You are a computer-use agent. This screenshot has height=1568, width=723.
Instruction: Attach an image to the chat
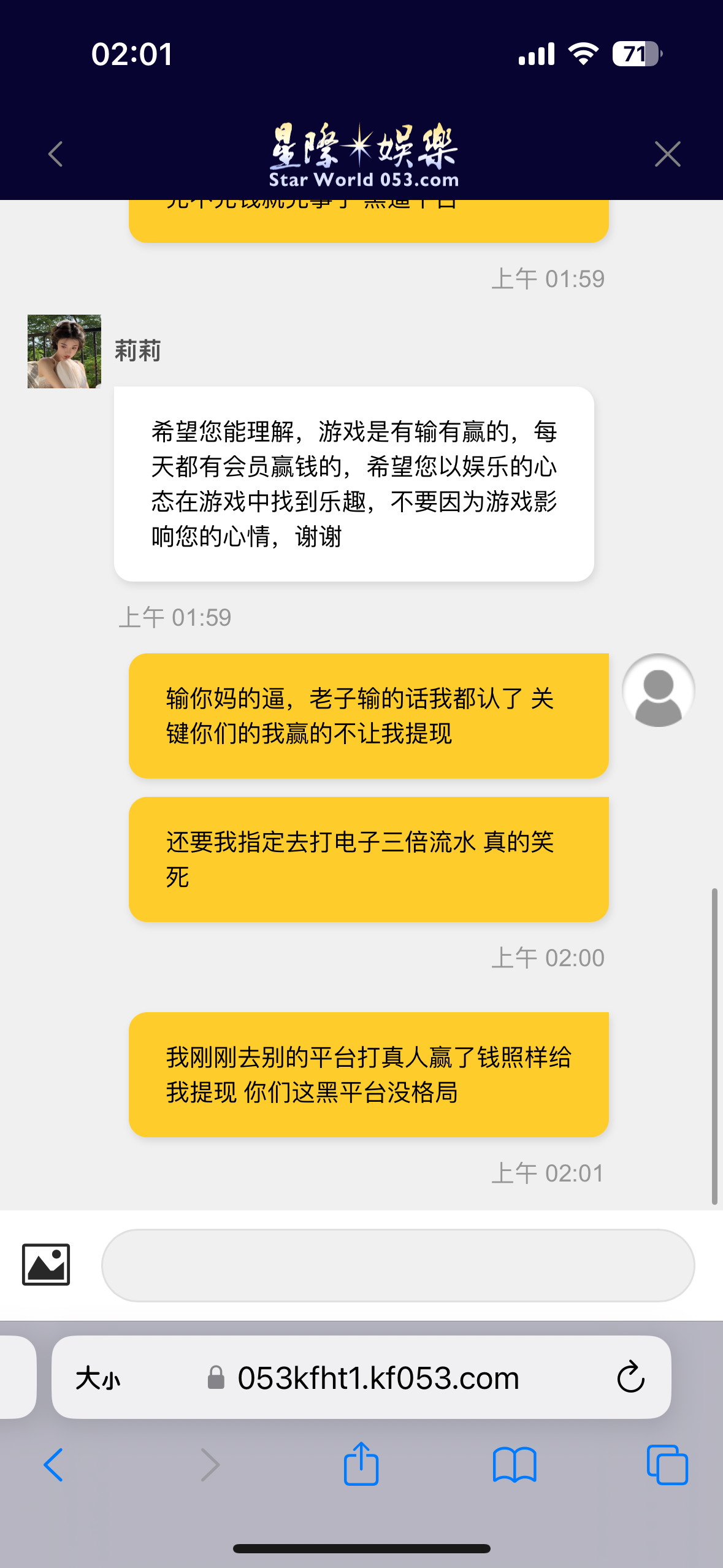tap(46, 1264)
